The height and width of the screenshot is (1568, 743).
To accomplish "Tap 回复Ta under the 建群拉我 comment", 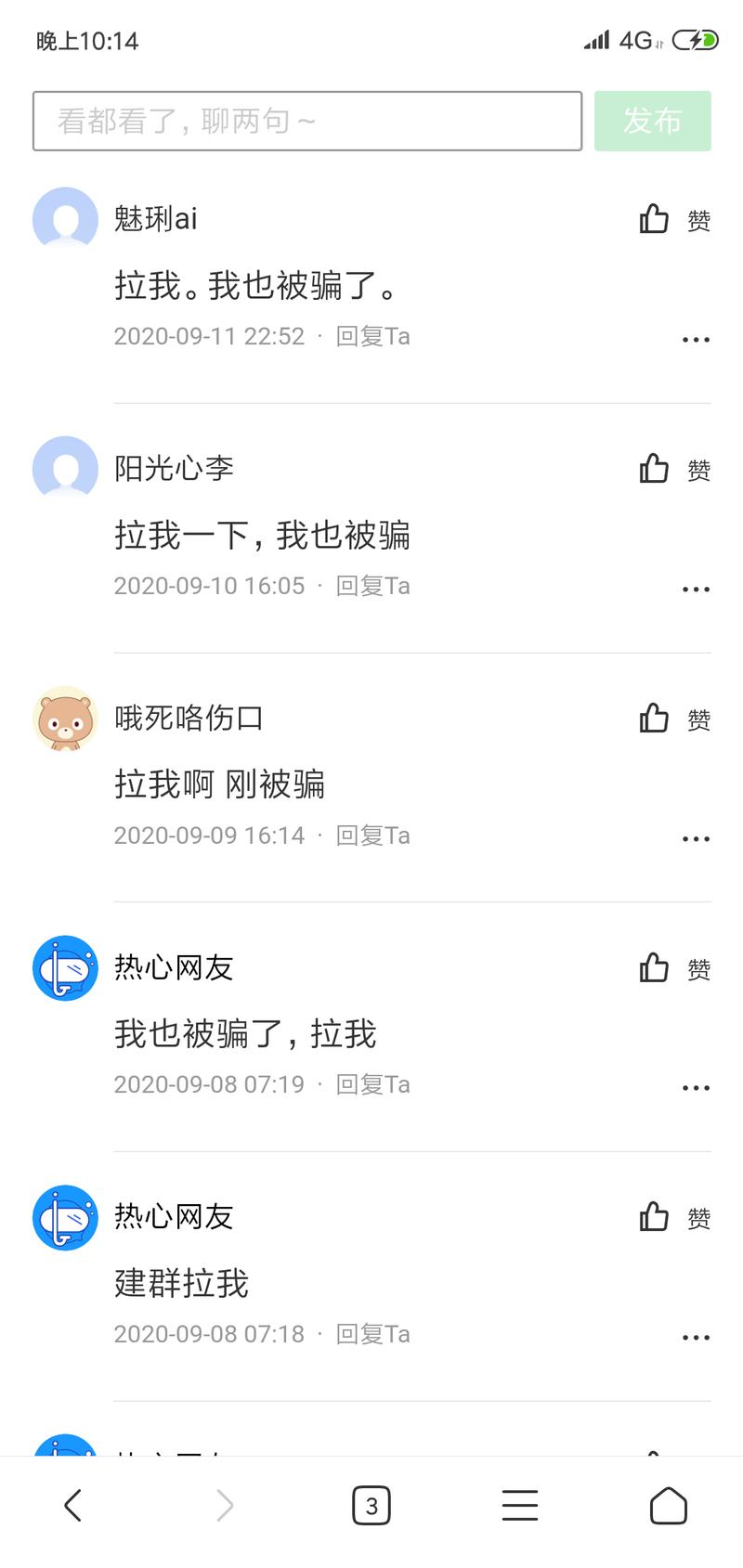I will point(373,1334).
